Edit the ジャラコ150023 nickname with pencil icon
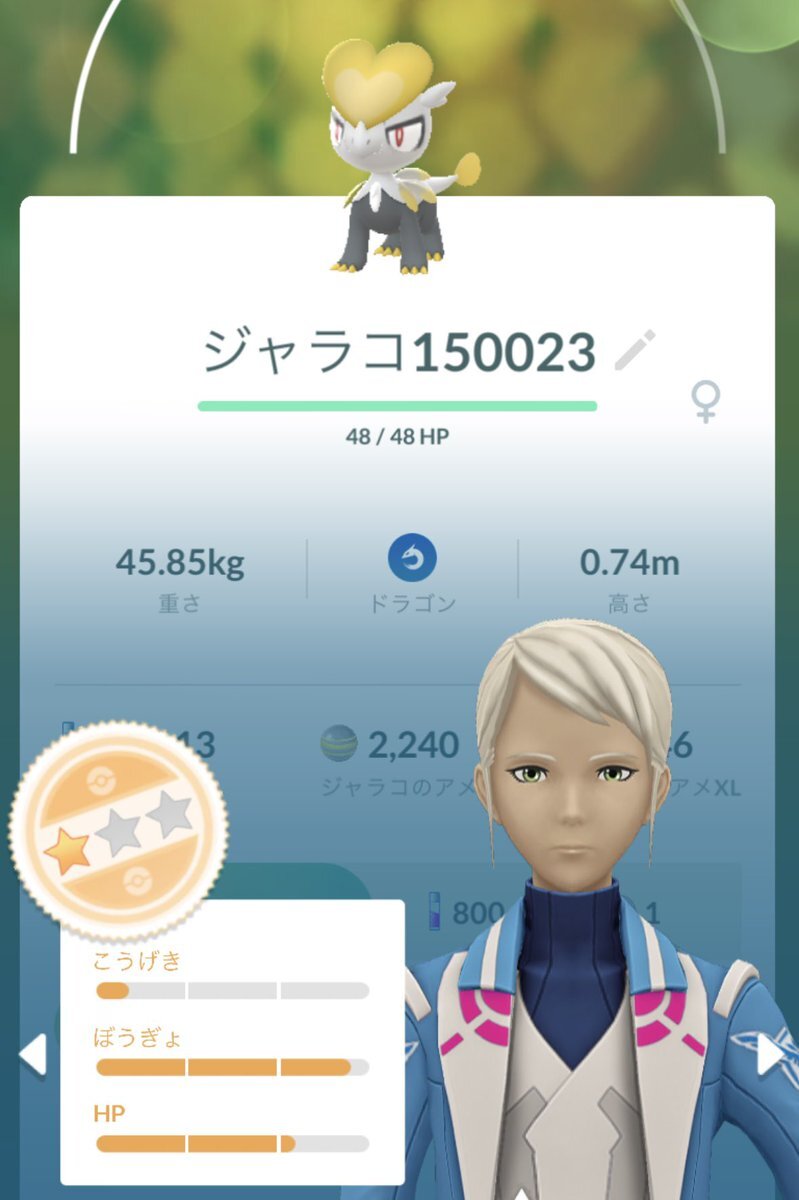This screenshot has width=799, height=1200. [634, 351]
